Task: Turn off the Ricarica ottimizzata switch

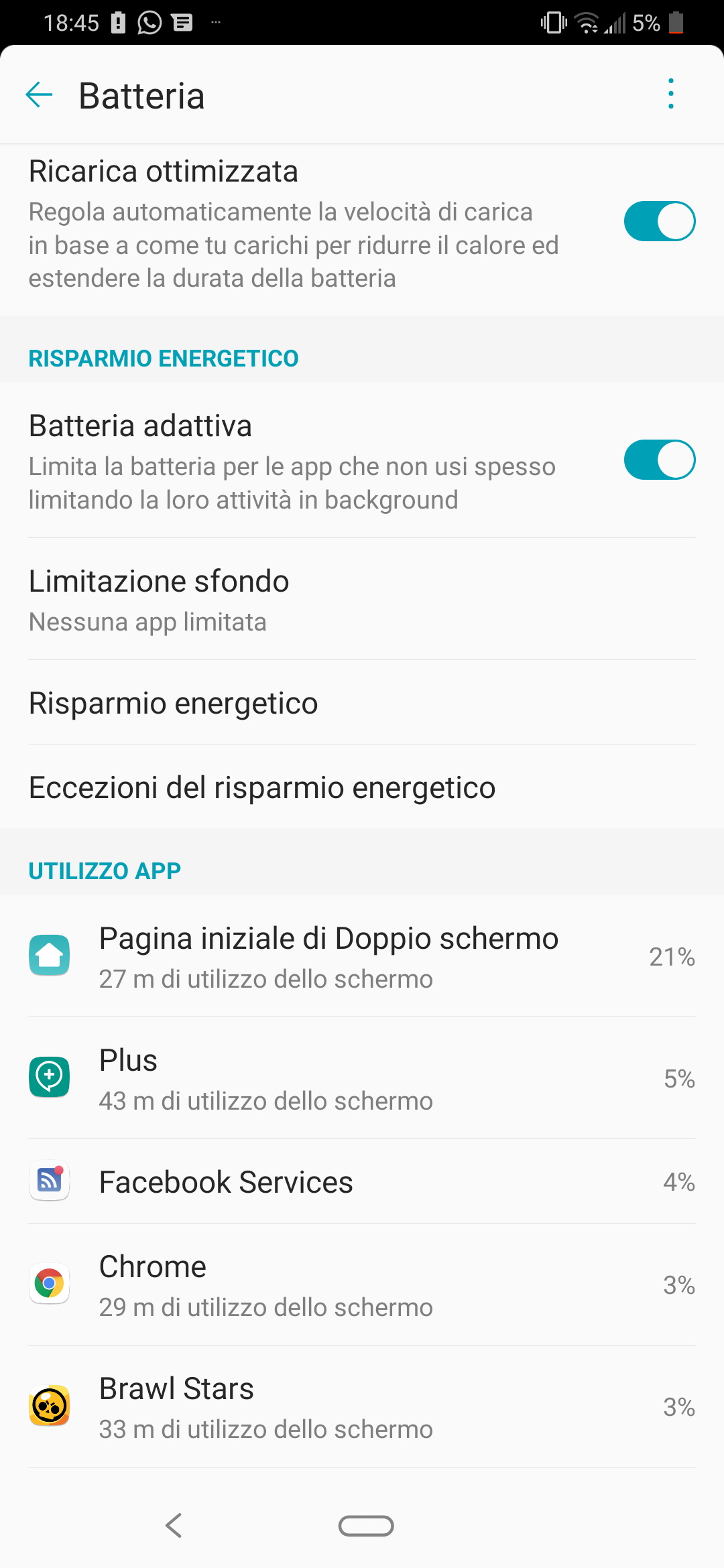Action: pyautogui.click(x=659, y=221)
